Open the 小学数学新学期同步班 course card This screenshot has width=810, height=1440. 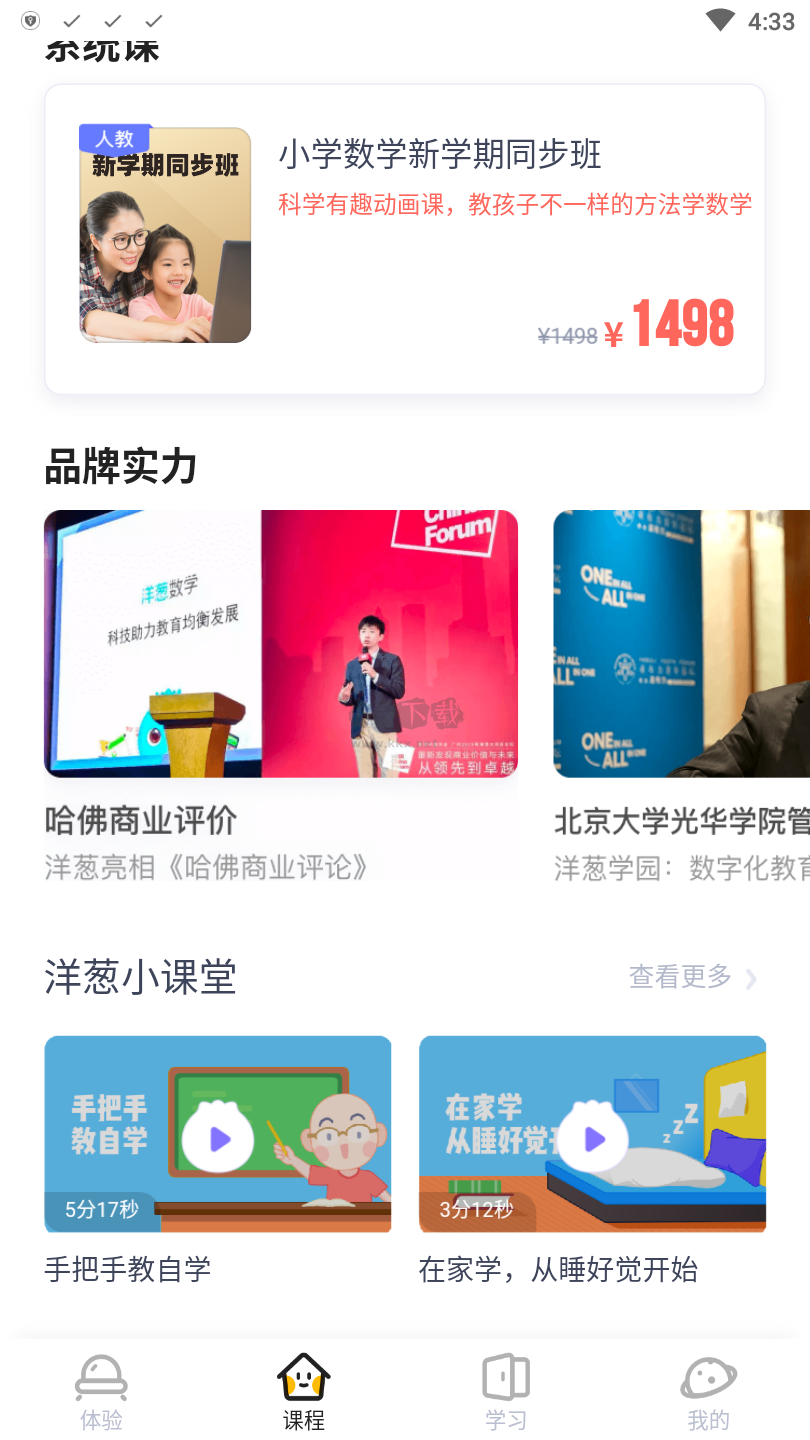(x=405, y=238)
